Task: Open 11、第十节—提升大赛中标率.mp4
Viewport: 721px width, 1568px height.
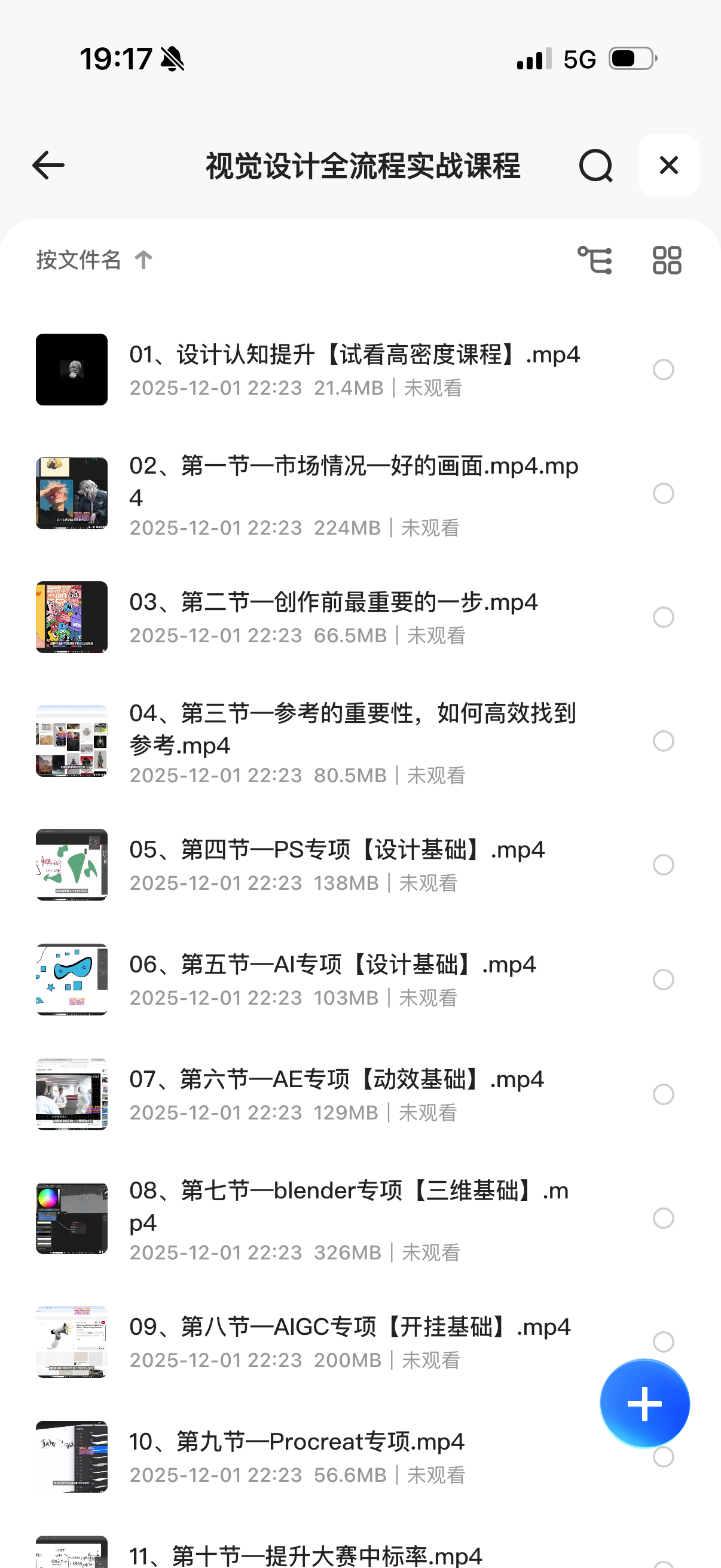Action: [x=306, y=1556]
